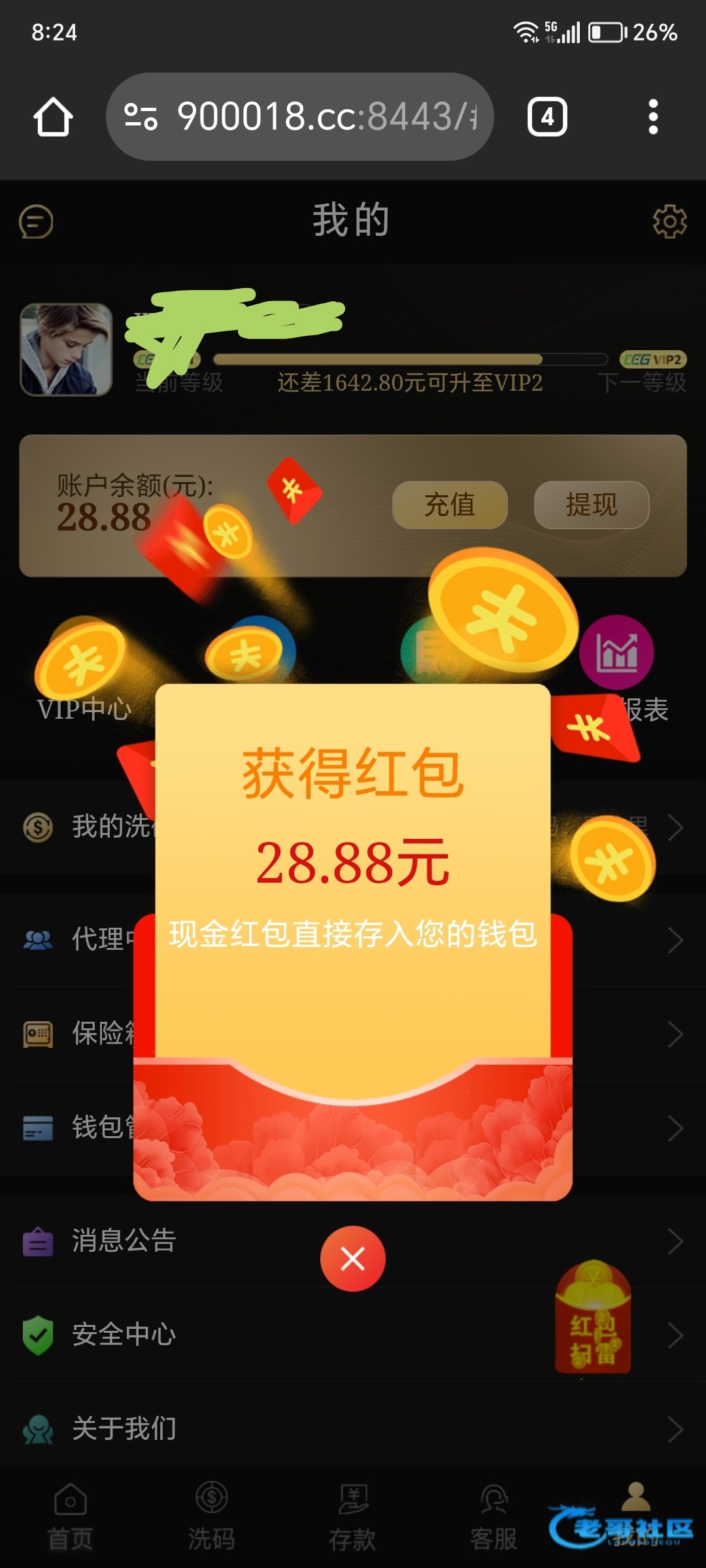Viewport: 706px width, 1568px height.
Task: Switch to the 客服 support tab
Action: 494,1516
